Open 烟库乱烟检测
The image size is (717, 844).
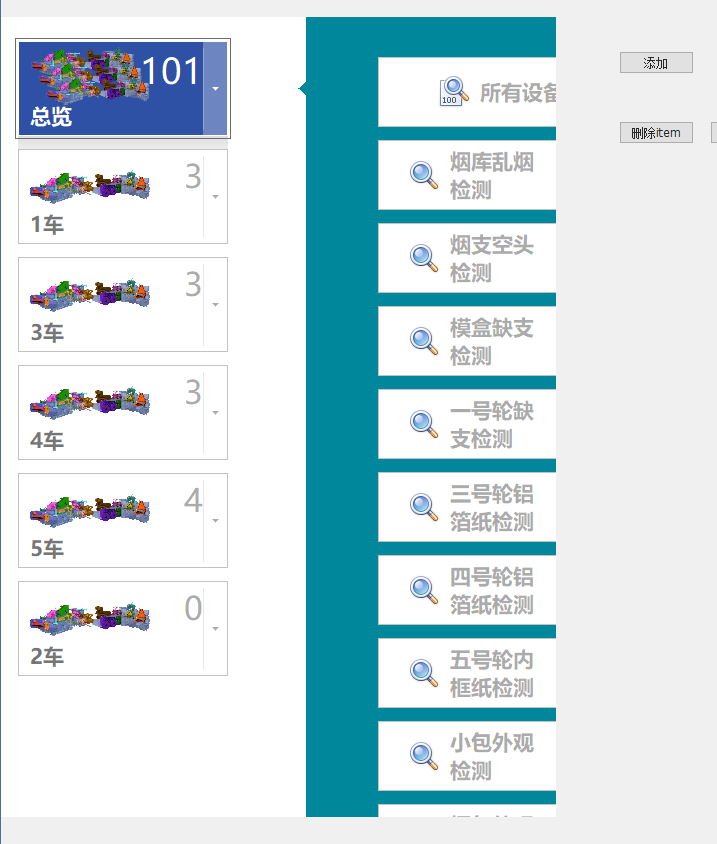467,176
